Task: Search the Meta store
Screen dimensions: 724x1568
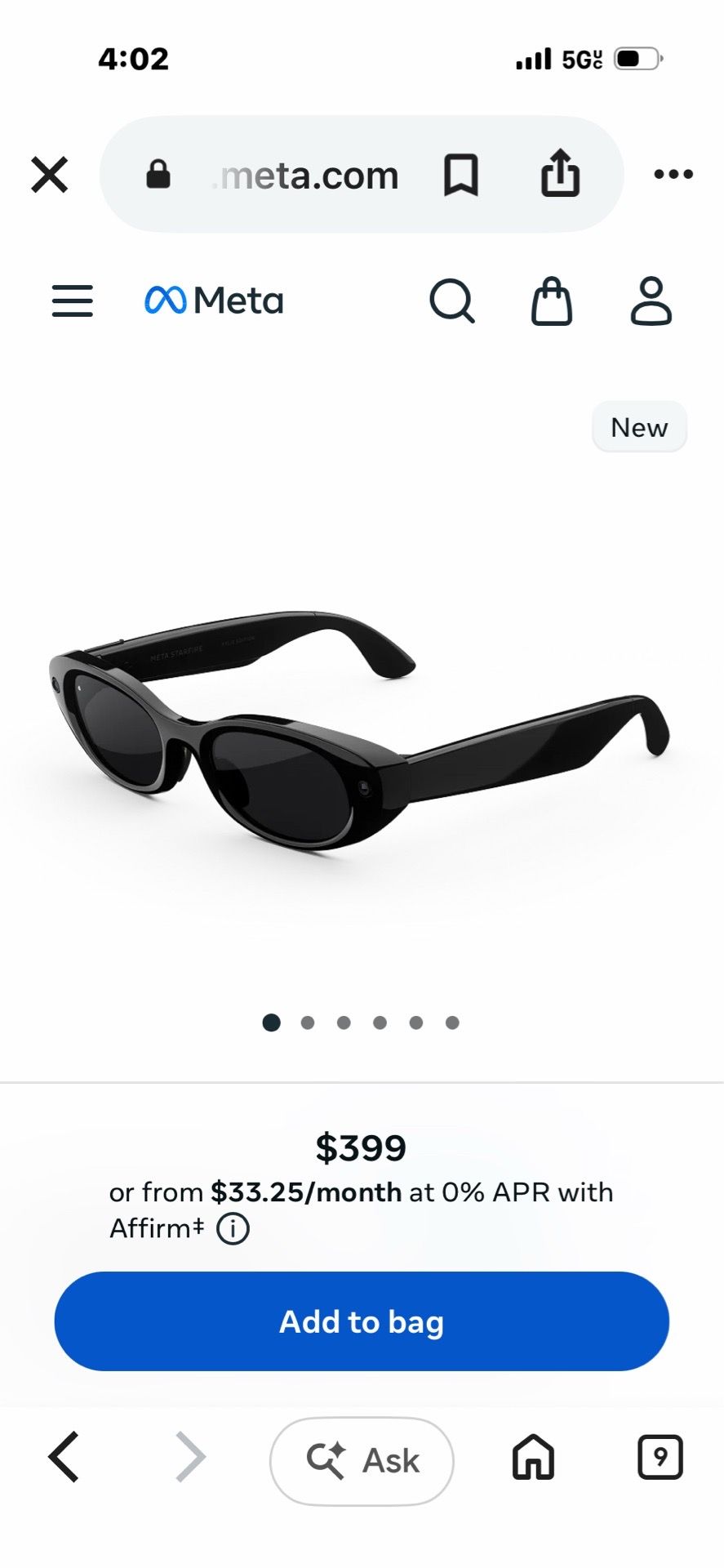Action: click(x=452, y=301)
